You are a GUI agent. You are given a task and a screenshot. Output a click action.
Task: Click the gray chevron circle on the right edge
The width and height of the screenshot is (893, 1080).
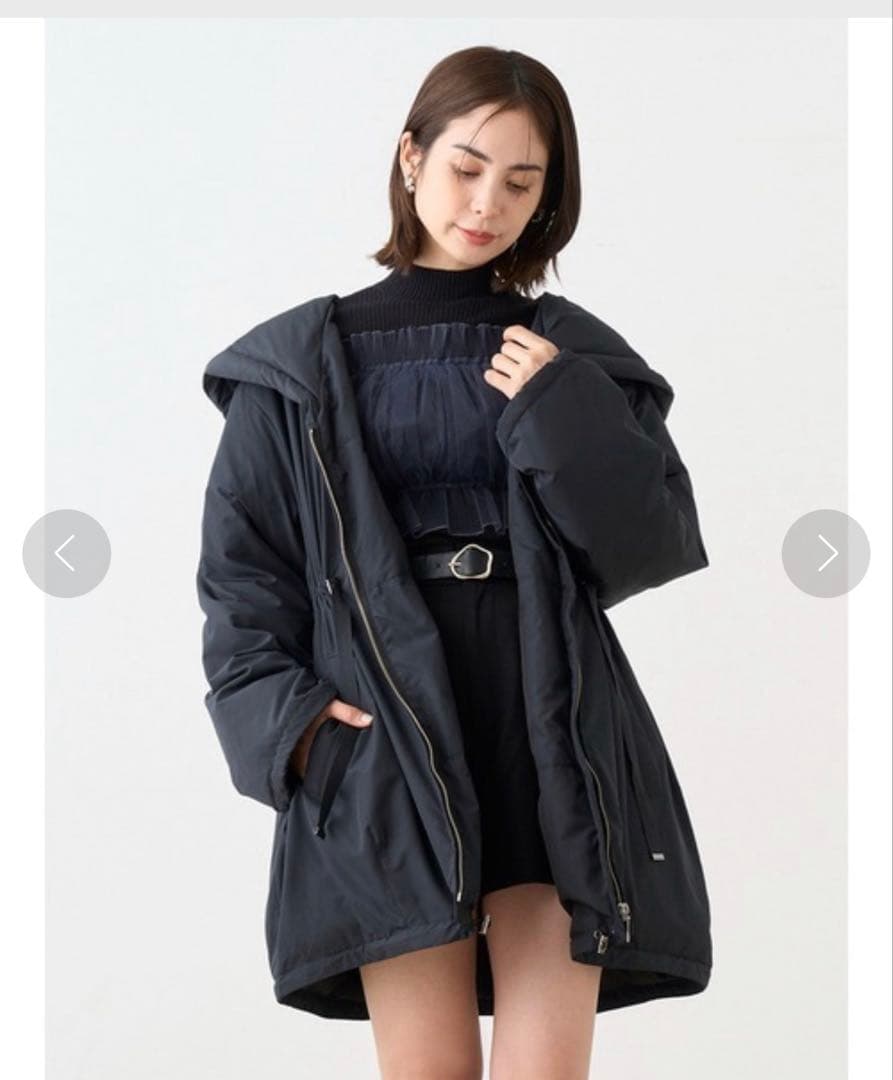tap(826, 553)
